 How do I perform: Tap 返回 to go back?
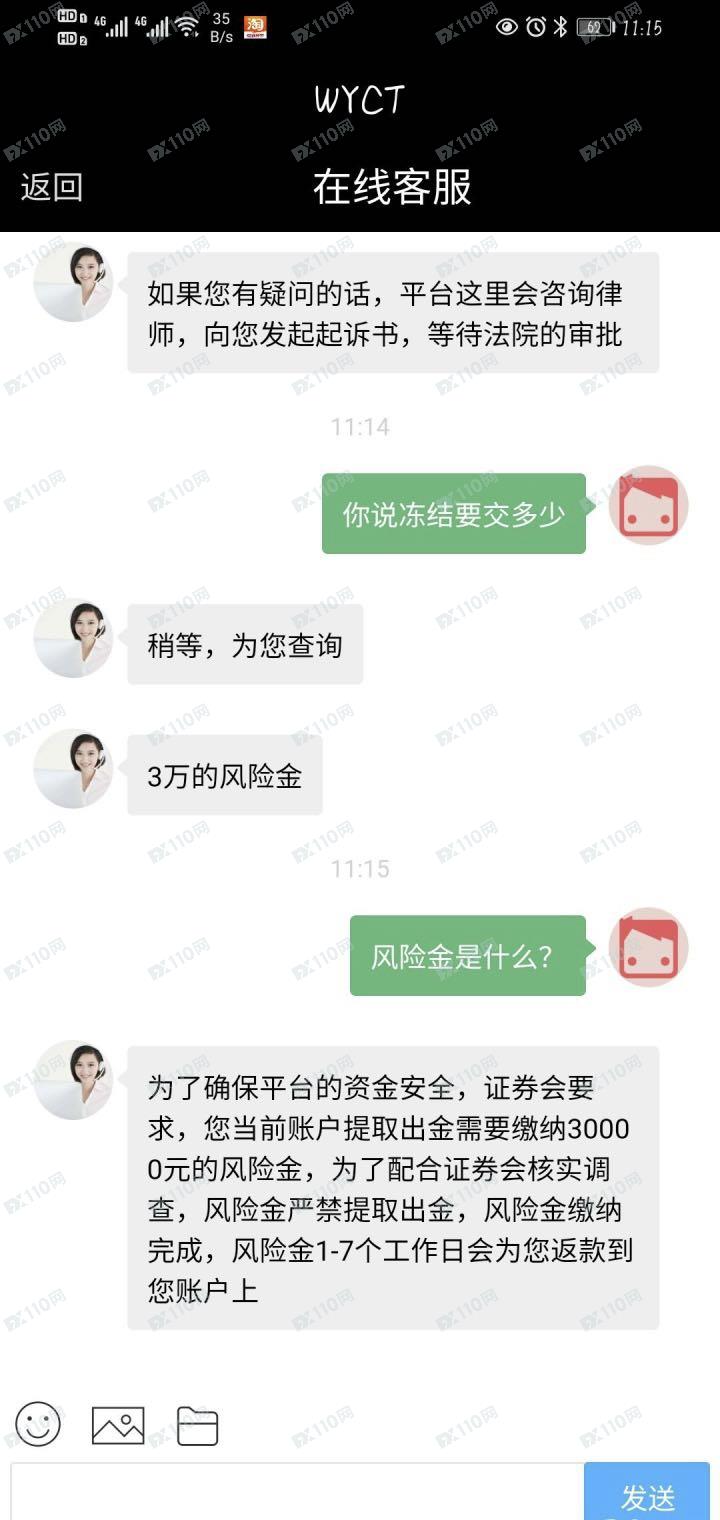[x=51, y=187]
